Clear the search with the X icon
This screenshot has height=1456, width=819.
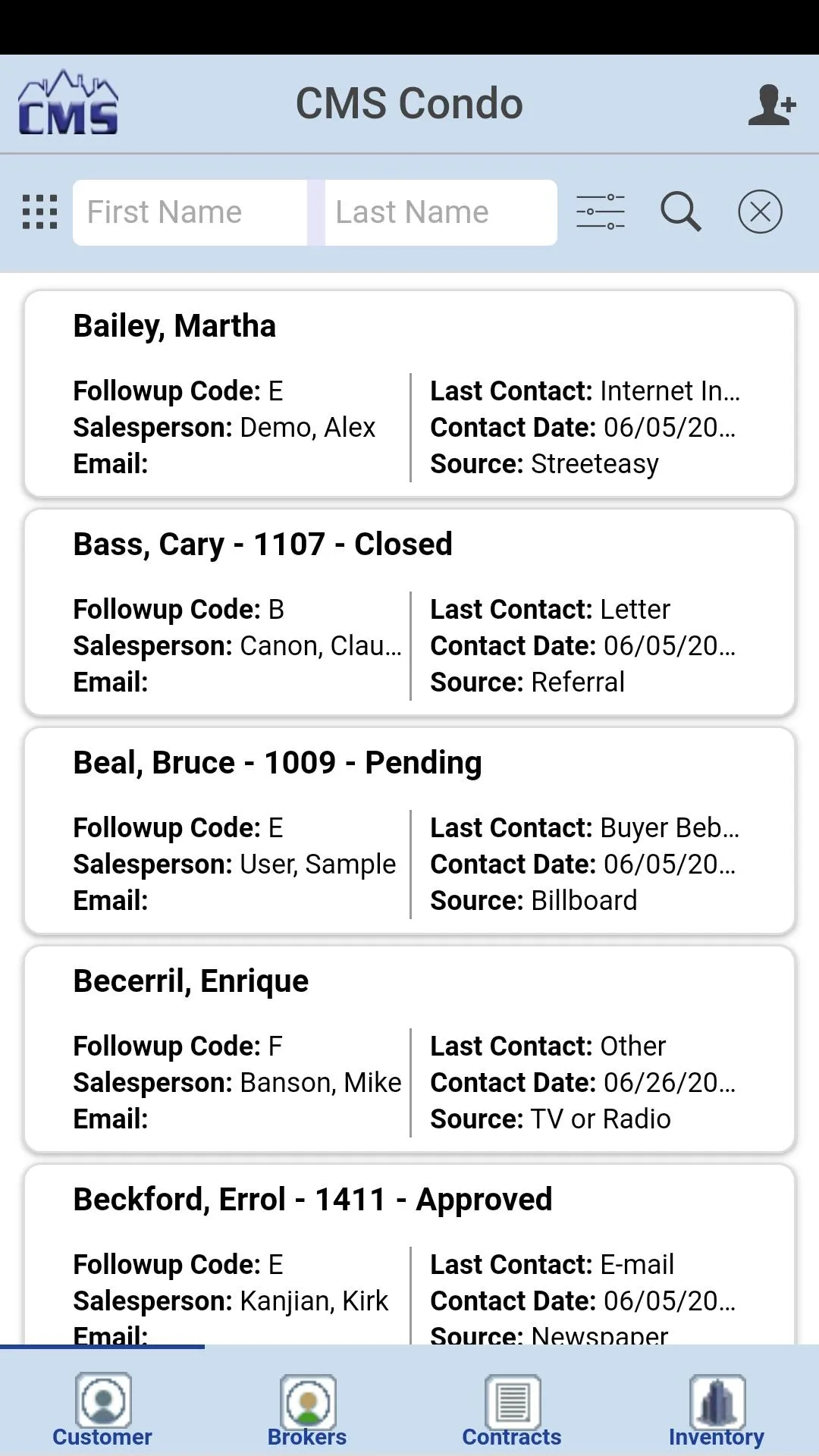pos(760,212)
